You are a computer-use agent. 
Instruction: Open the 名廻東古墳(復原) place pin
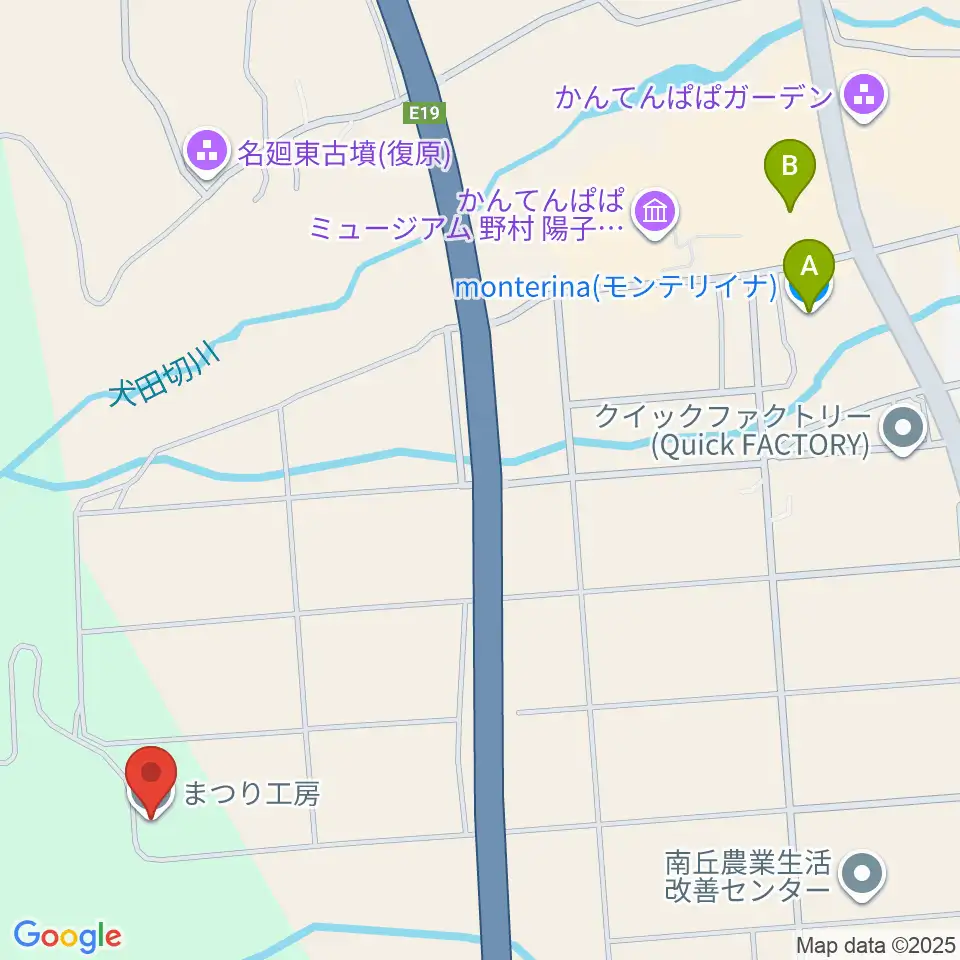pos(207,153)
